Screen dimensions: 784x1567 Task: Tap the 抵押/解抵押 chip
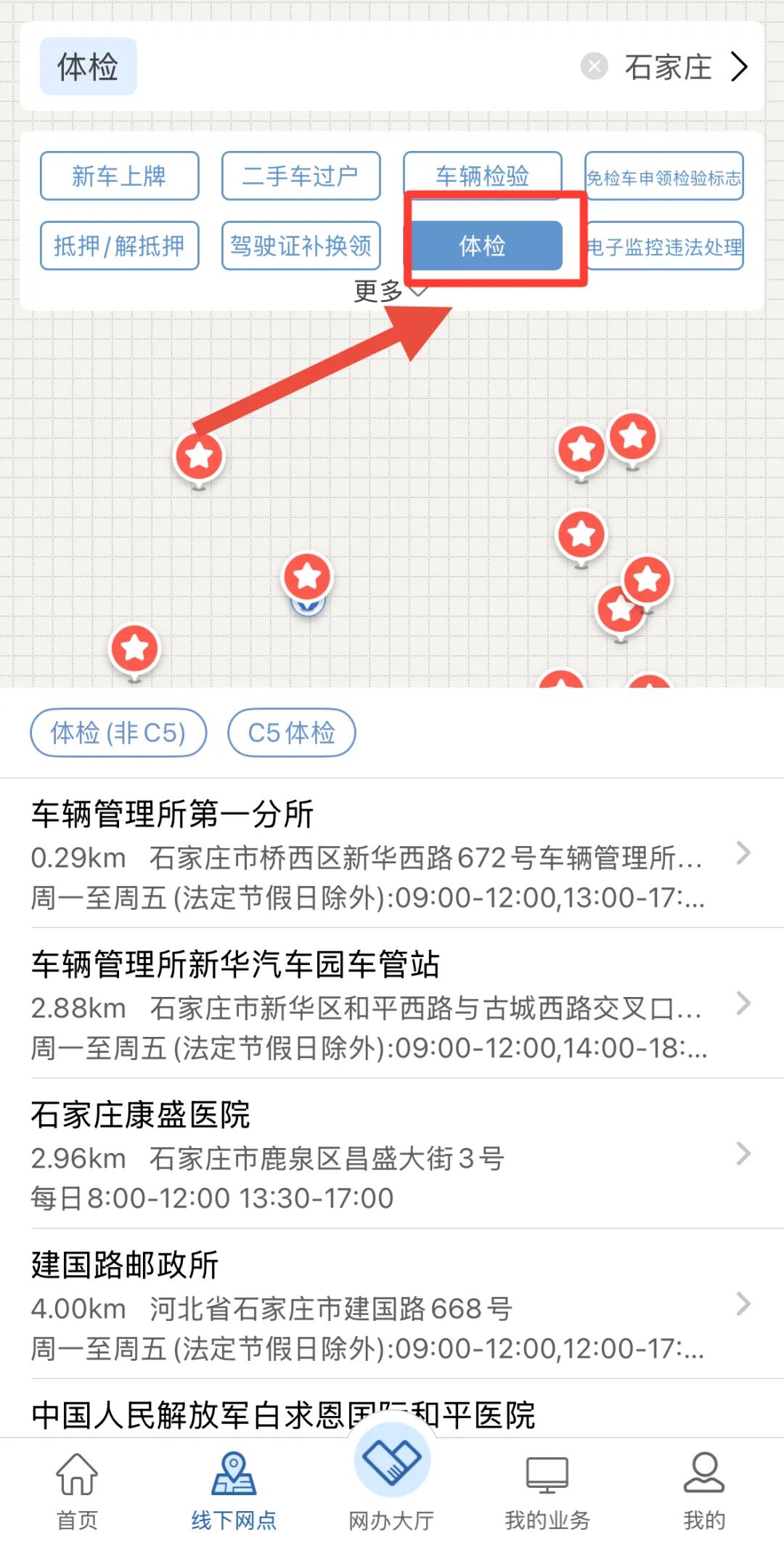click(x=119, y=245)
